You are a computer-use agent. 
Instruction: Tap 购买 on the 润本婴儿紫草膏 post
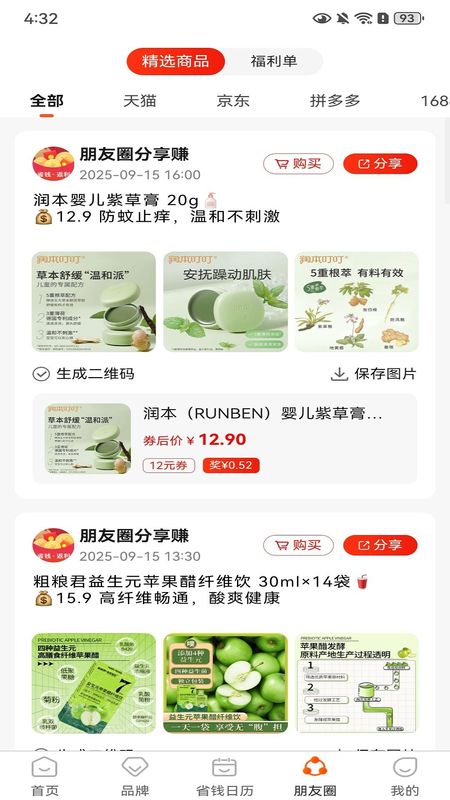tap(298, 164)
